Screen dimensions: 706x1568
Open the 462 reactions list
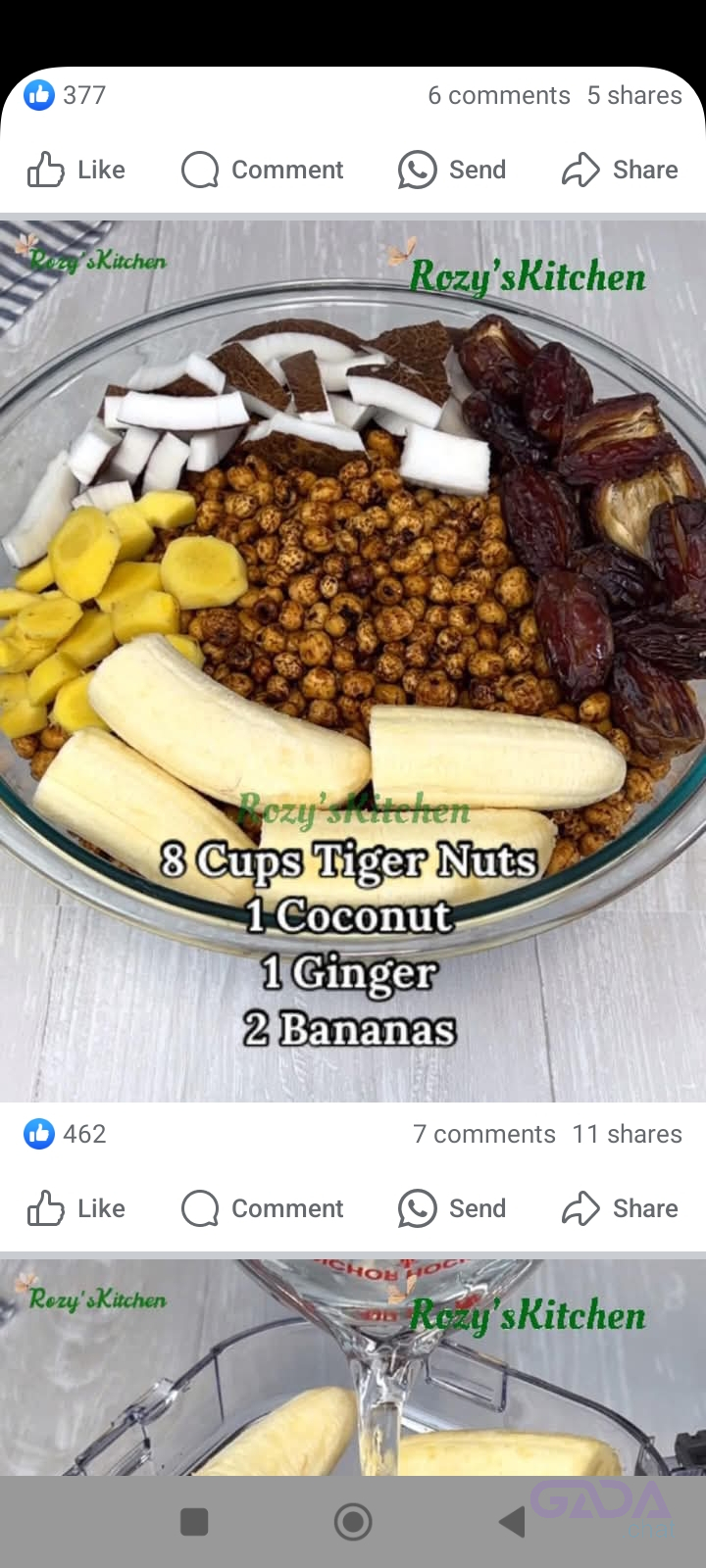[x=65, y=1134]
